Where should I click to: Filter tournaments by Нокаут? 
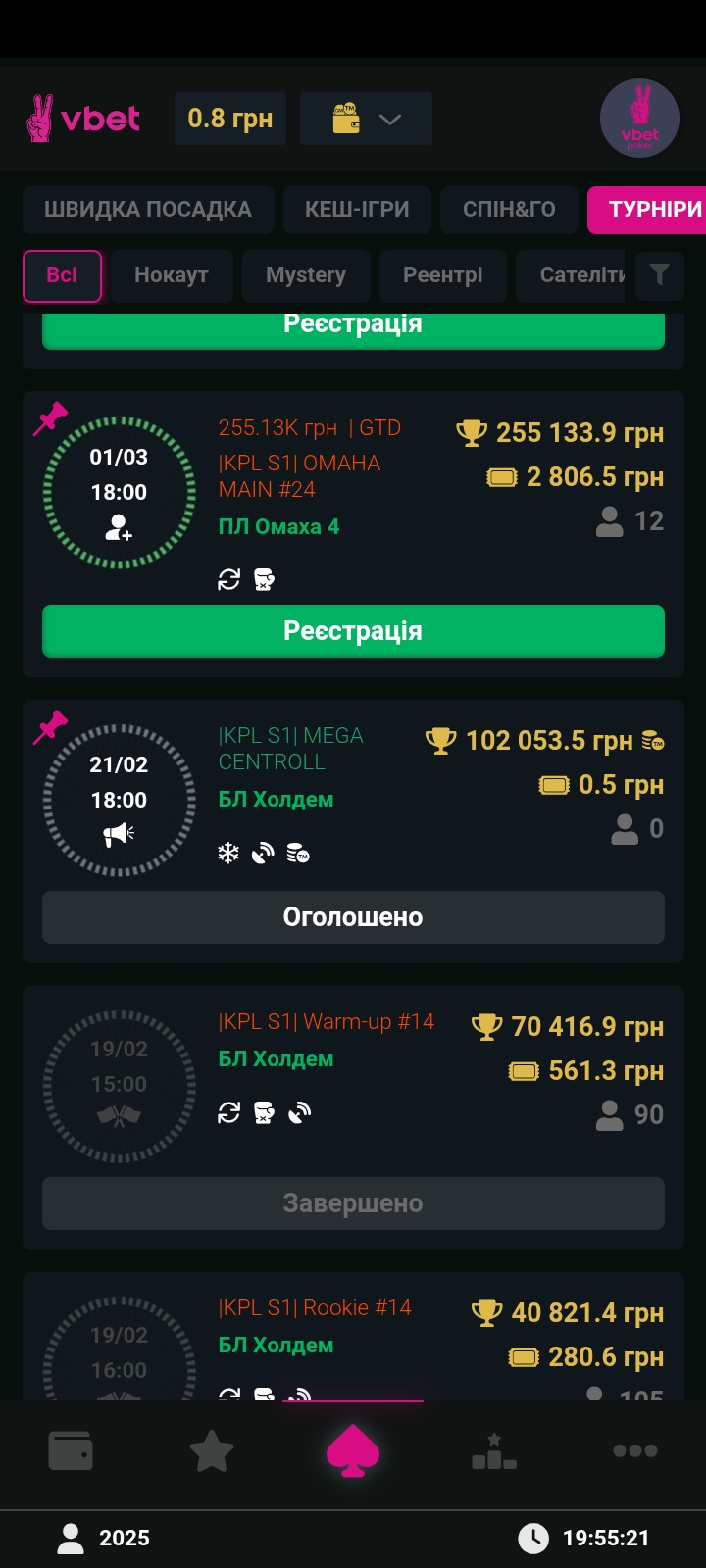pyautogui.click(x=172, y=275)
